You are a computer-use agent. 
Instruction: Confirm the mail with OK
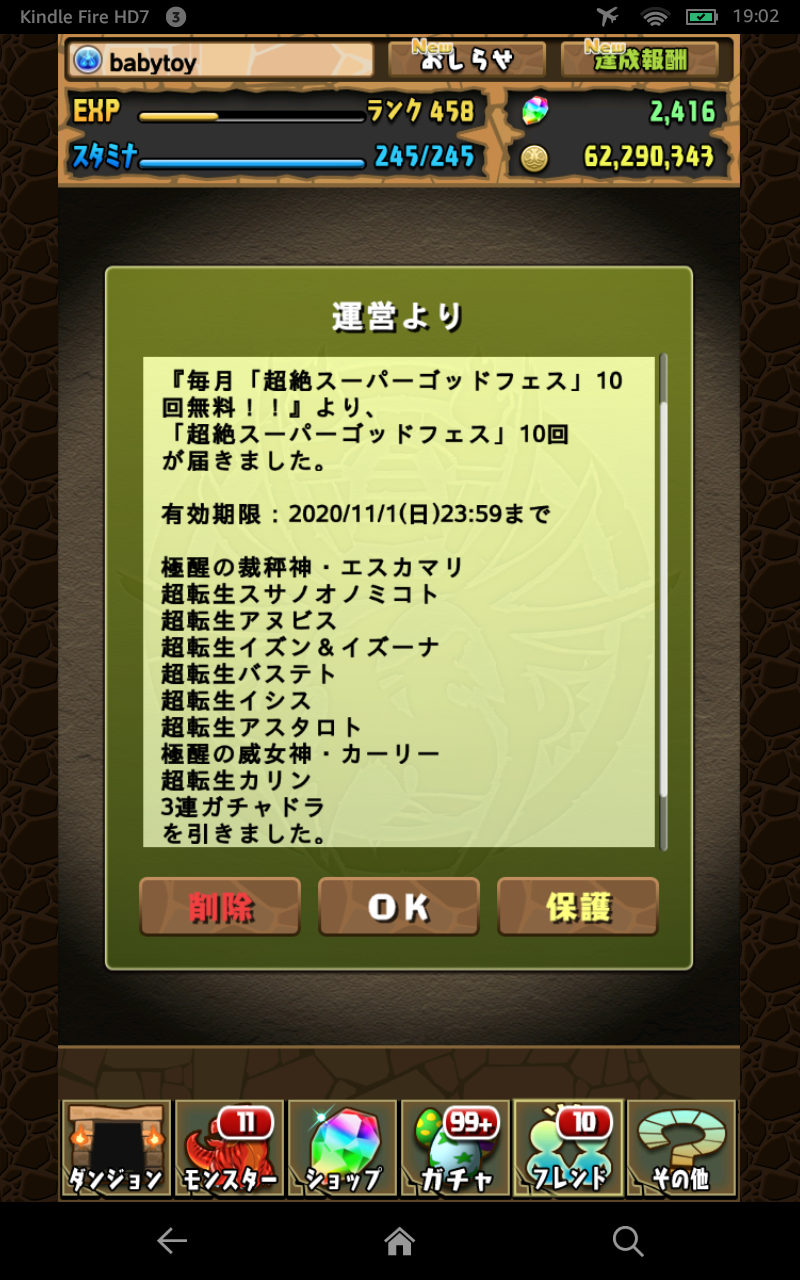coord(399,906)
